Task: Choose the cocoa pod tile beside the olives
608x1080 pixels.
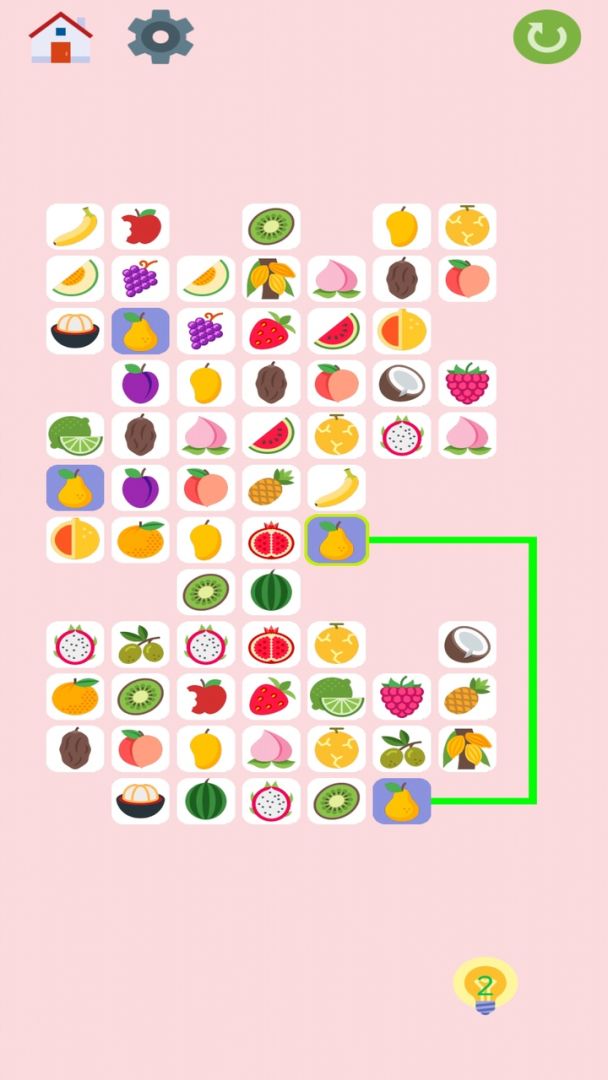Action: pos(467,748)
